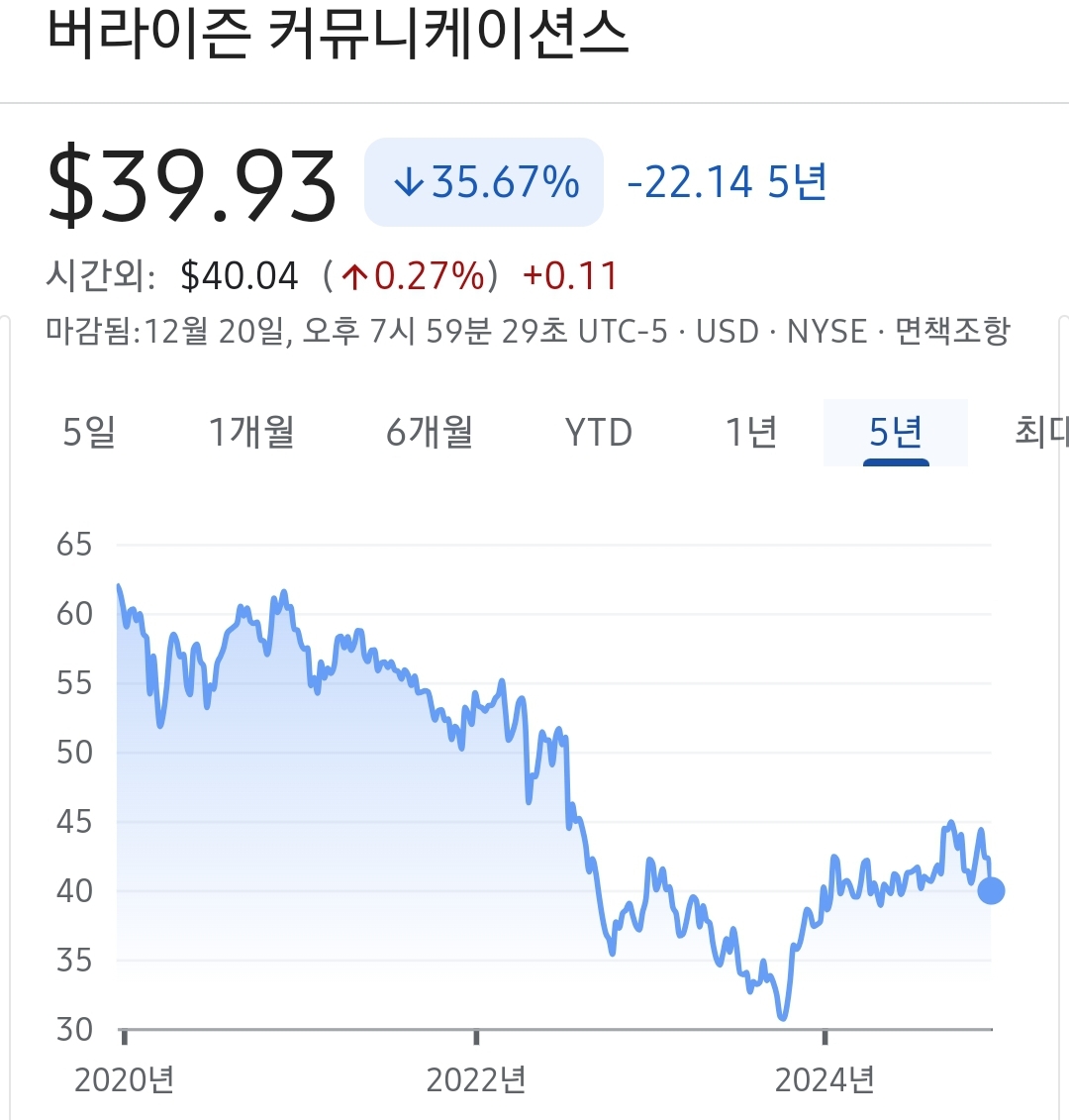
Task: Select the 1개월 time range
Action: pos(251,432)
